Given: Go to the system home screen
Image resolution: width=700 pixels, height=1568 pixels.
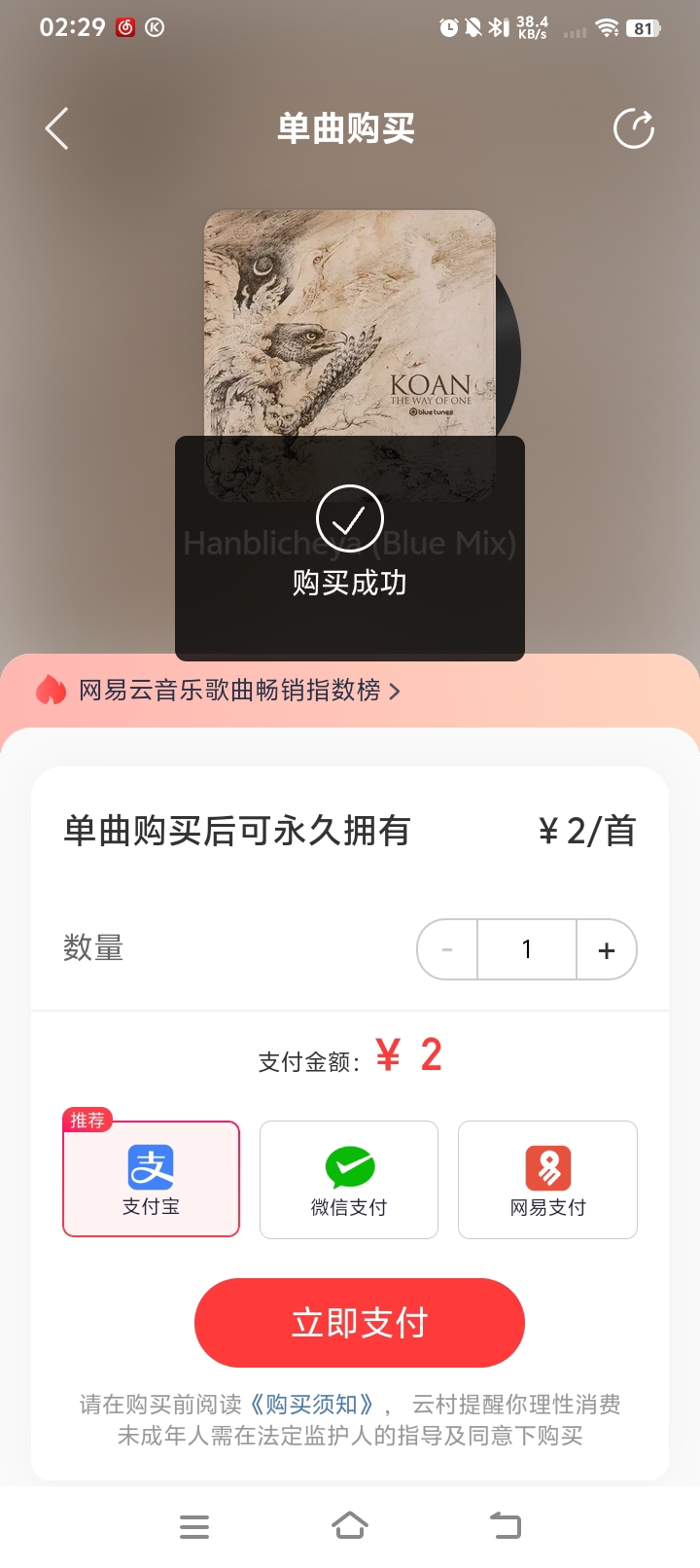Looking at the screenshot, I should 350,1525.
